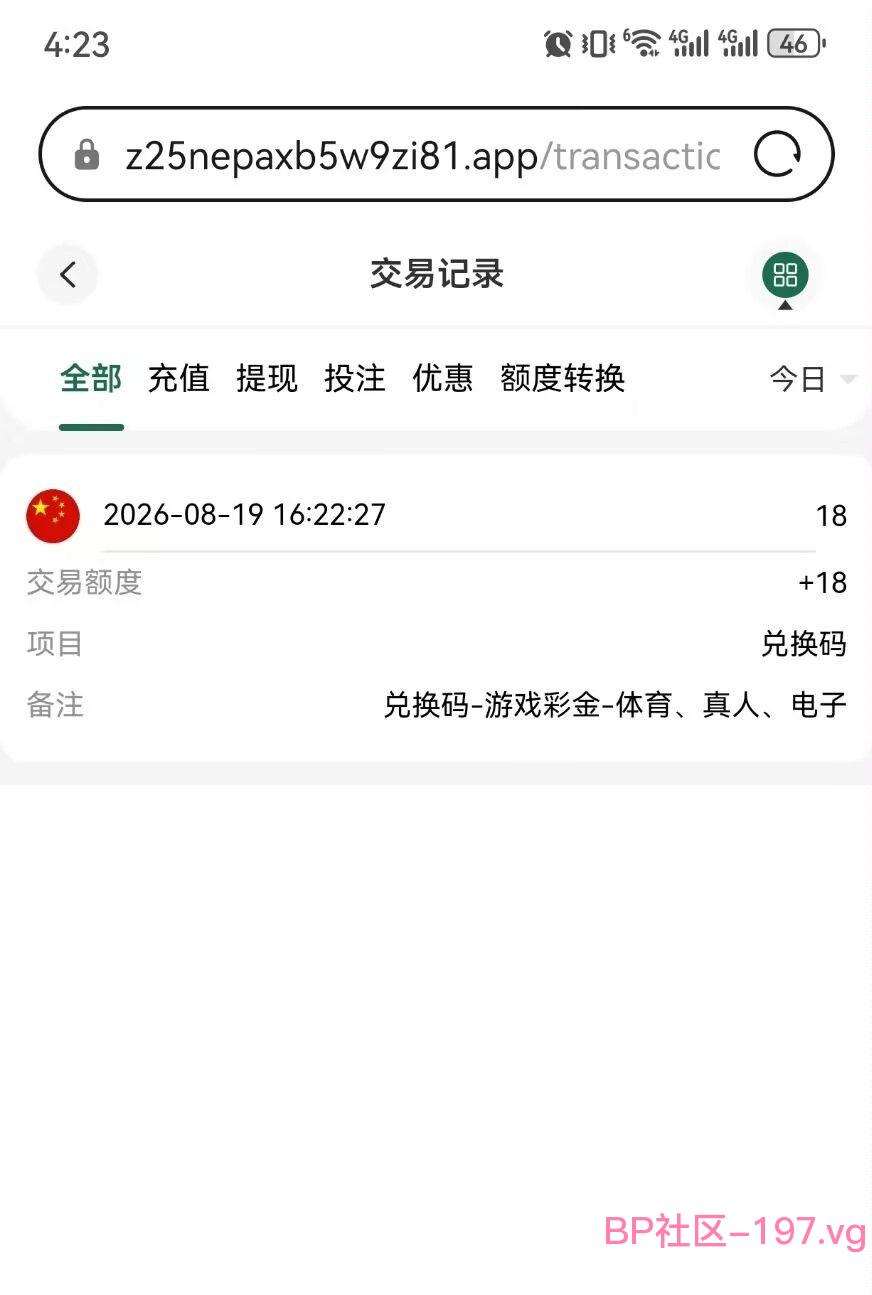This screenshot has height=1295, width=872.
Task: Switch to the 提现 tab
Action: pyautogui.click(x=267, y=378)
